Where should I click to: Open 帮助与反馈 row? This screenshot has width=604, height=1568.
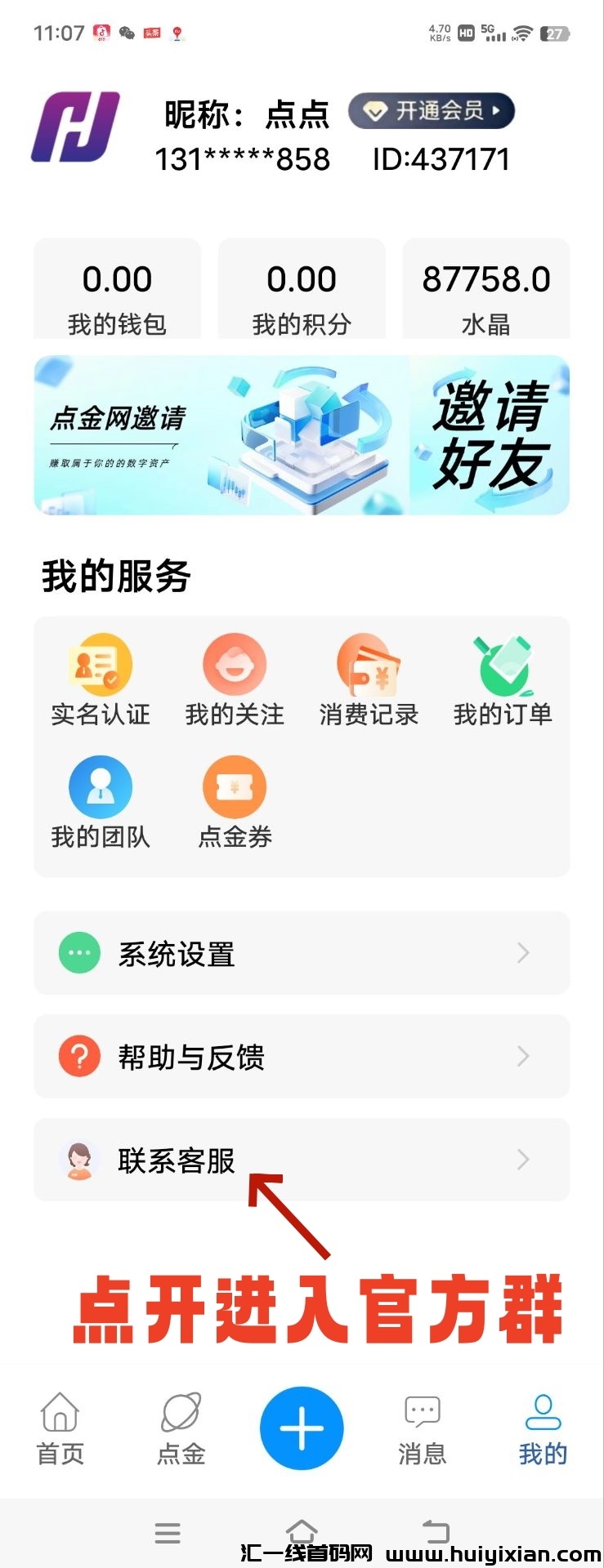point(302,1057)
